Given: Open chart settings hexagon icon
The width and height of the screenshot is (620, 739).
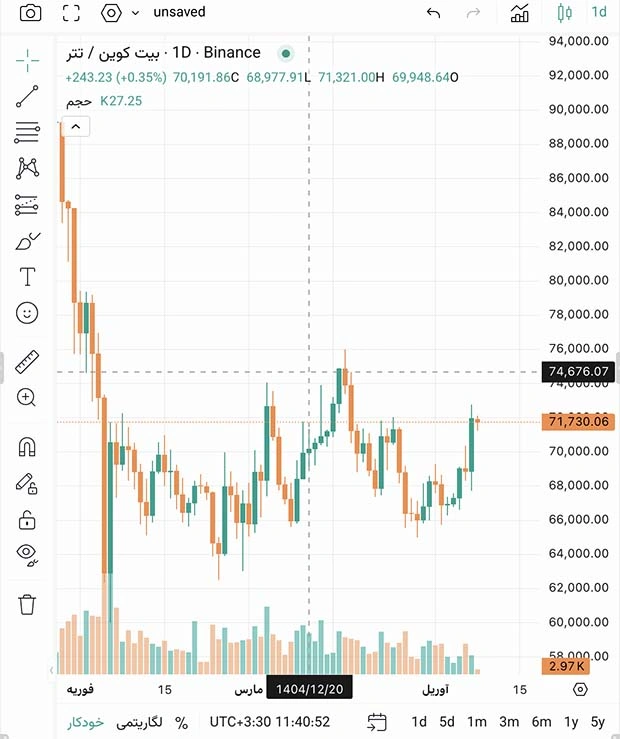Looking at the screenshot, I should pyautogui.click(x=111, y=13).
